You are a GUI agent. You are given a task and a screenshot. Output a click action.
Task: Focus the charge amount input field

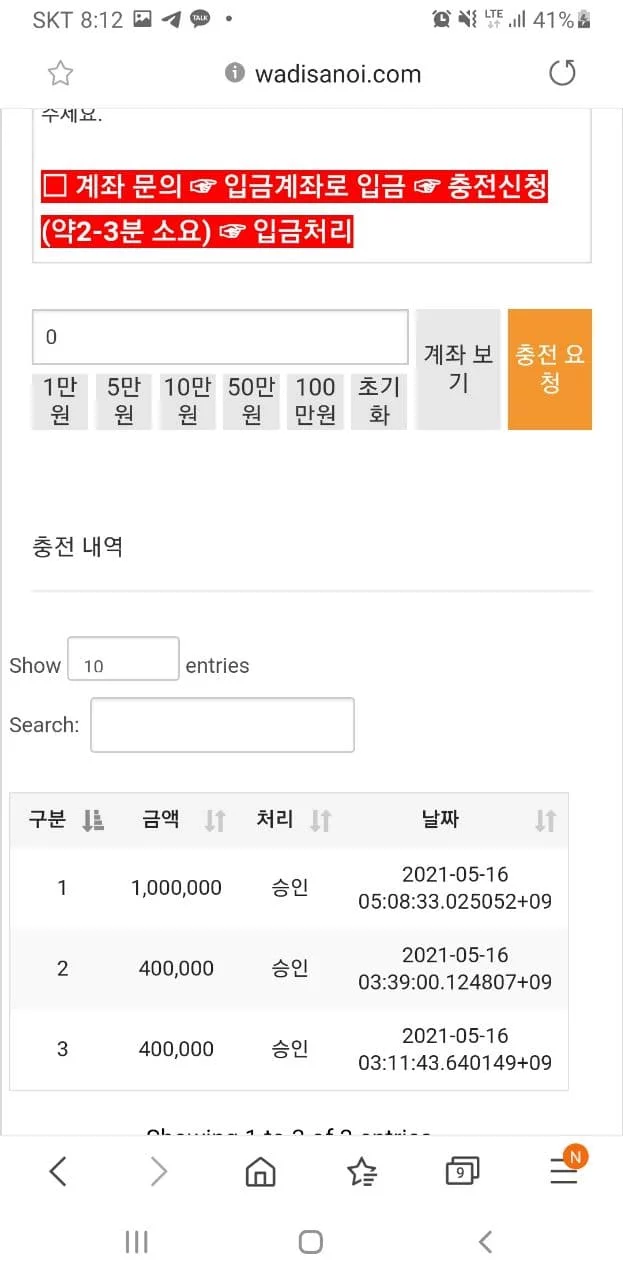tap(220, 337)
